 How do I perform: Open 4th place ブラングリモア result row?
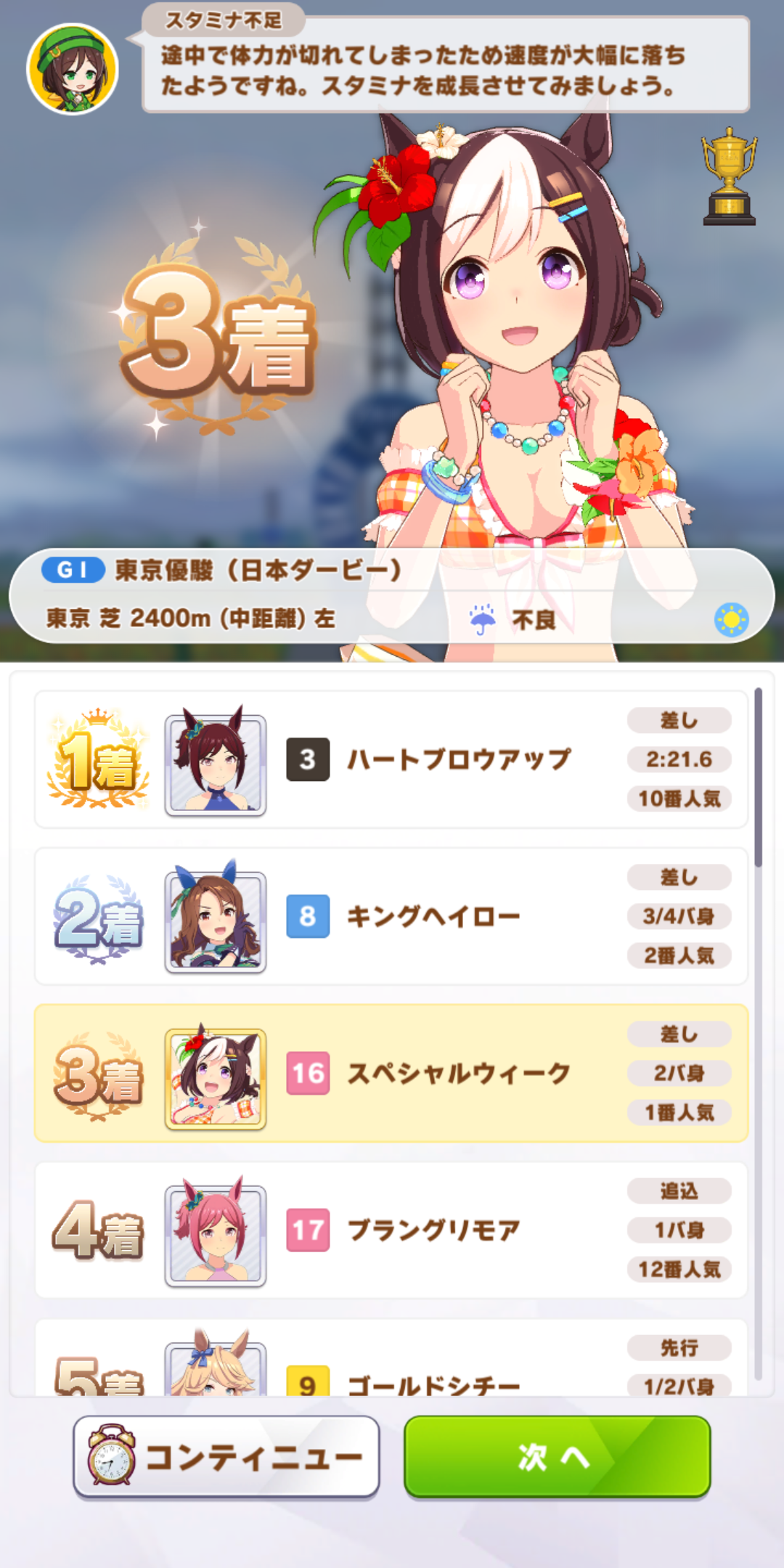(x=391, y=1230)
